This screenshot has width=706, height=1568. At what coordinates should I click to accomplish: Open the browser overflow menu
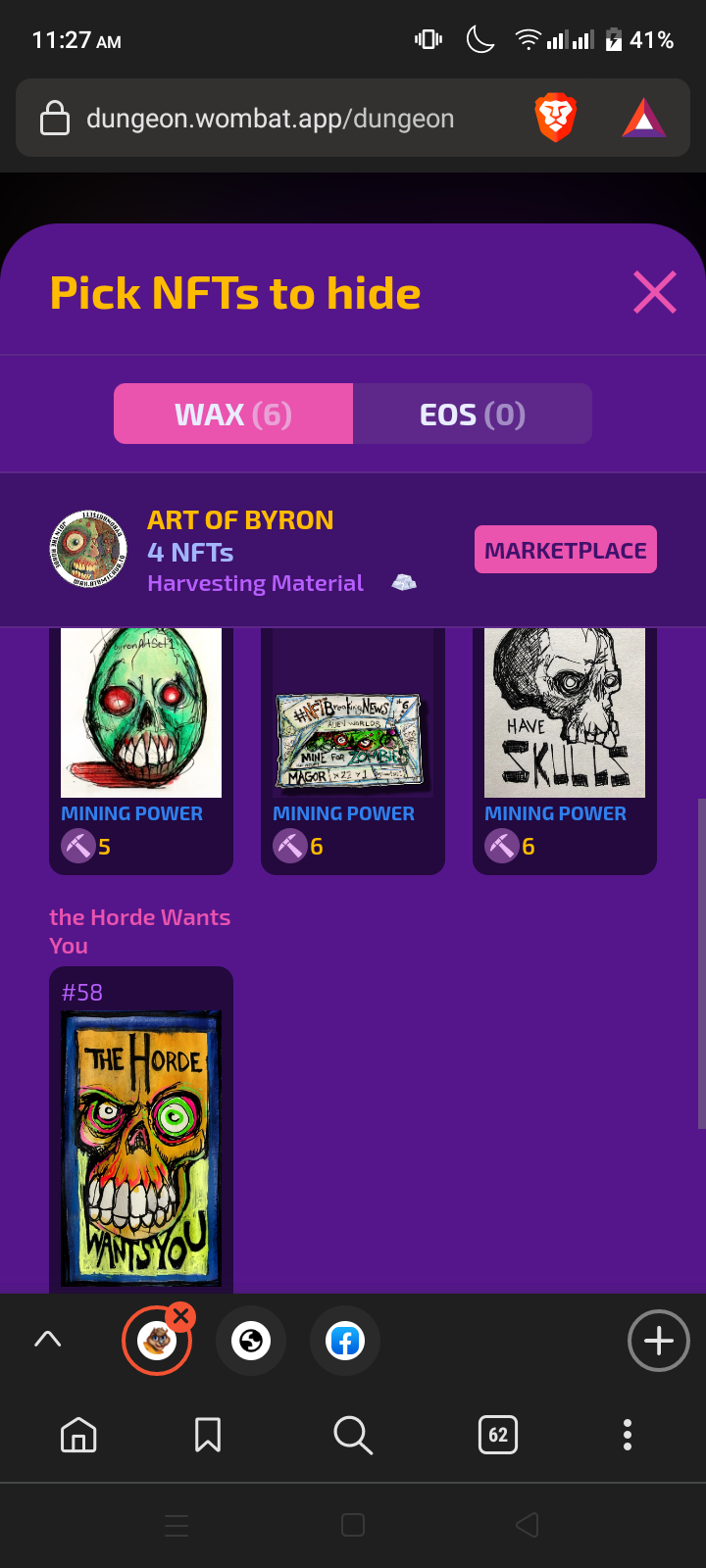click(628, 1436)
